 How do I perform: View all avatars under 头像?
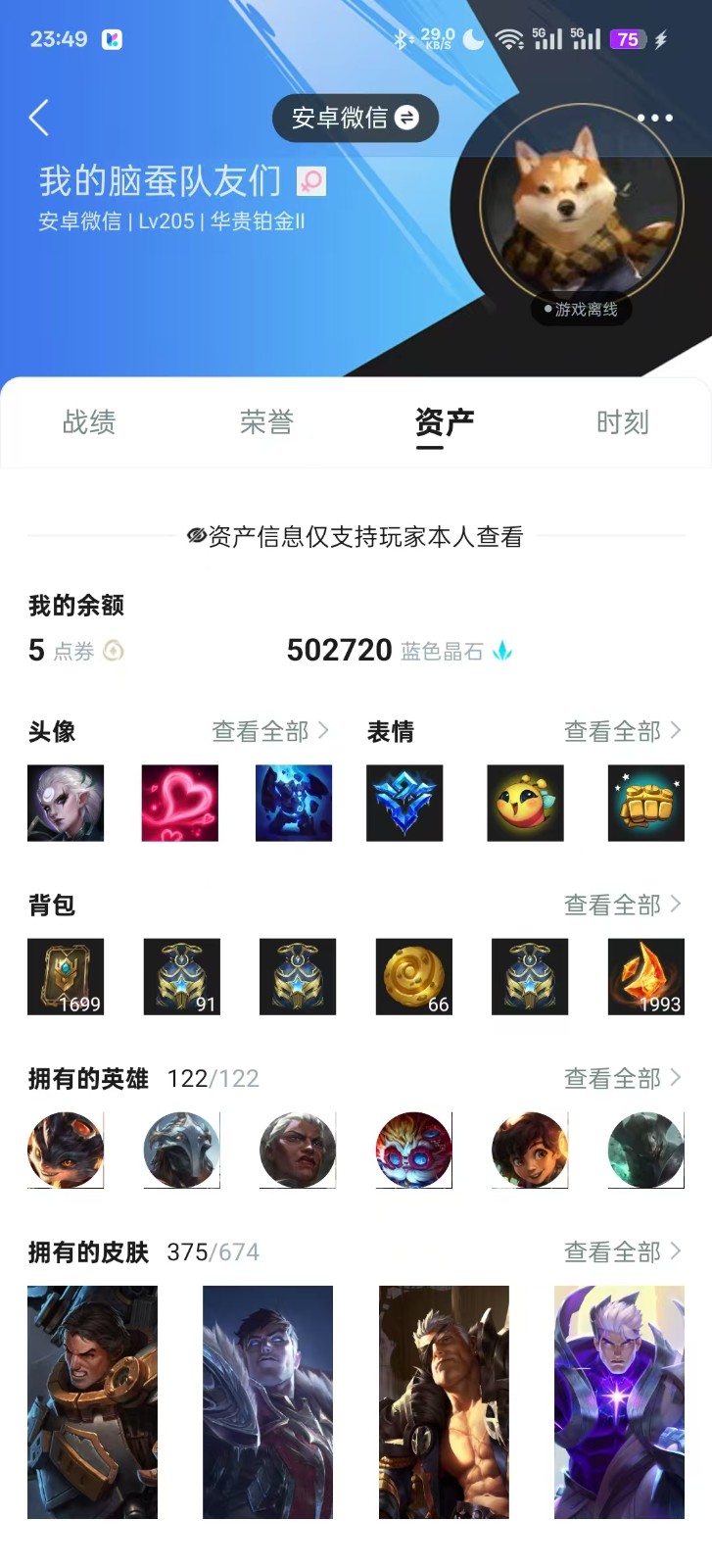[270, 731]
